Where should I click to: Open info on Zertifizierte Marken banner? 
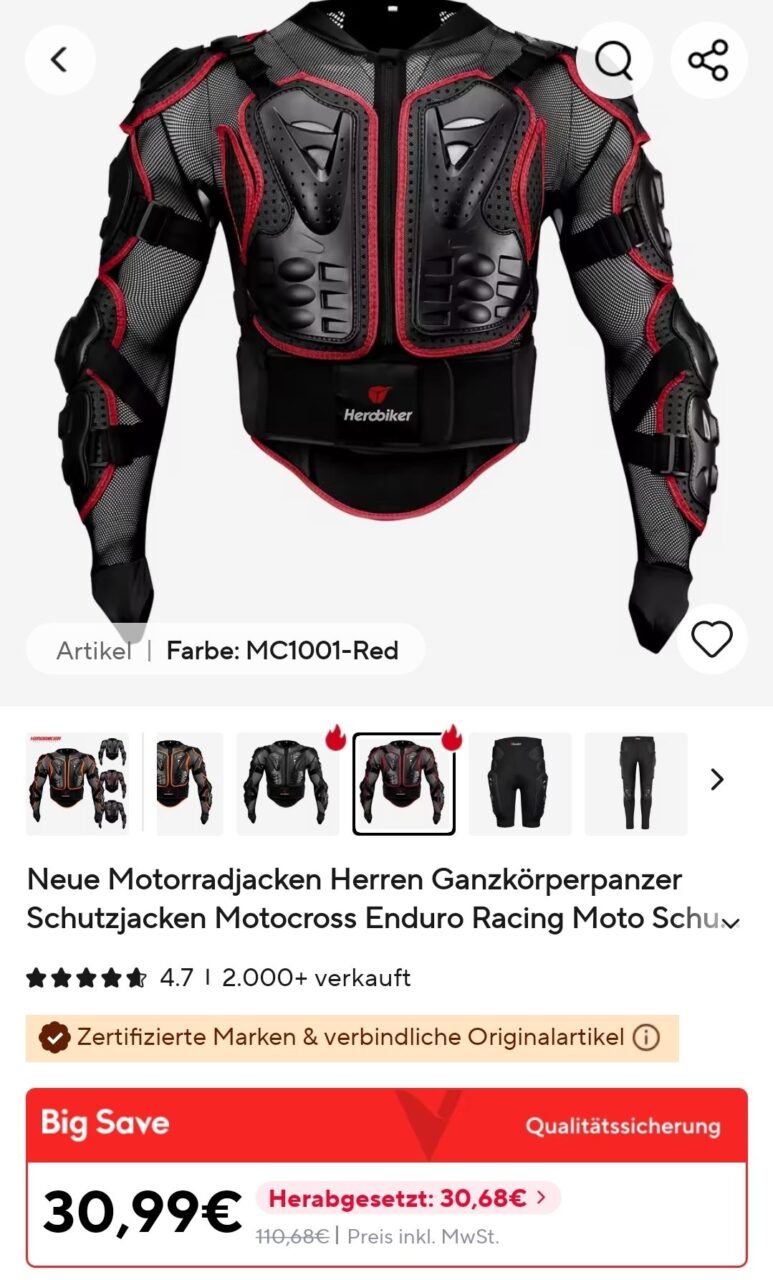click(x=647, y=1037)
